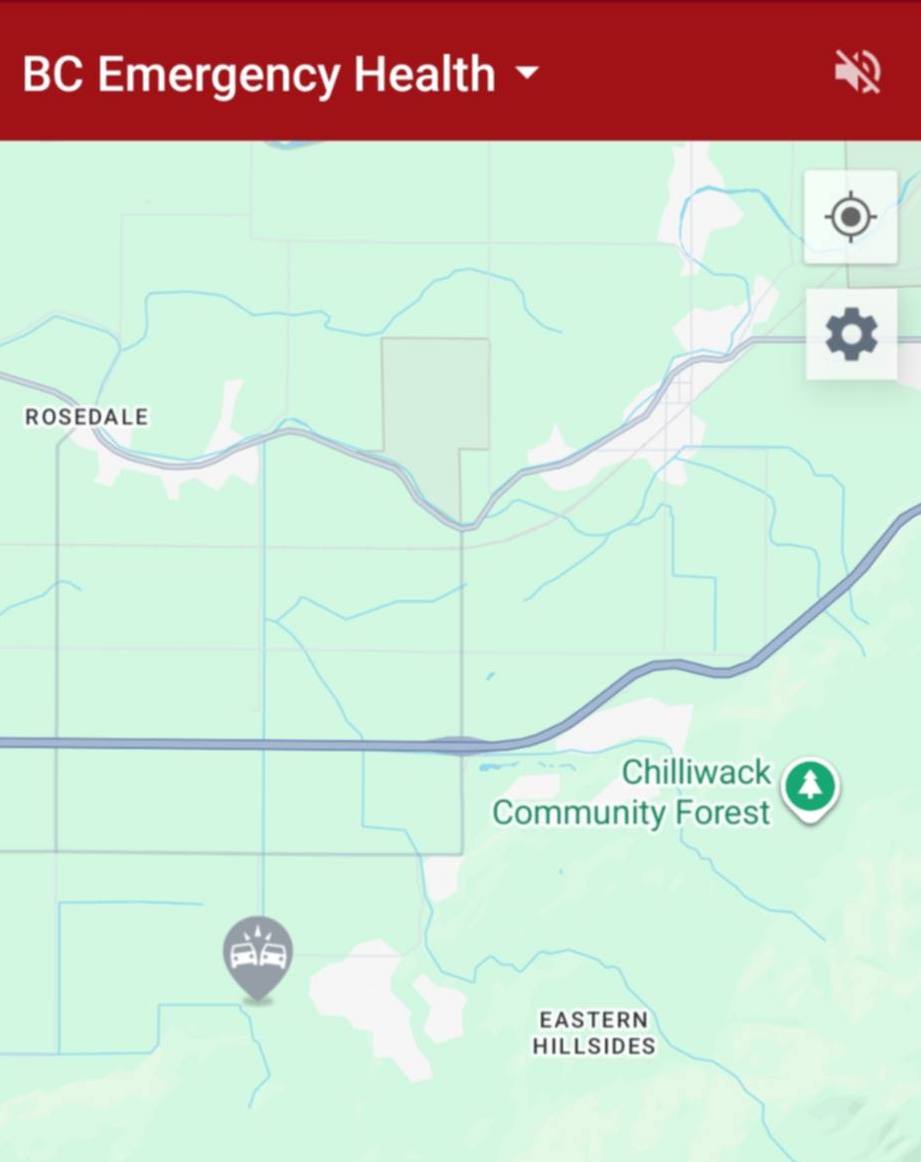The image size is (921, 1162).
Task: Center map on my location
Action: pos(851,217)
